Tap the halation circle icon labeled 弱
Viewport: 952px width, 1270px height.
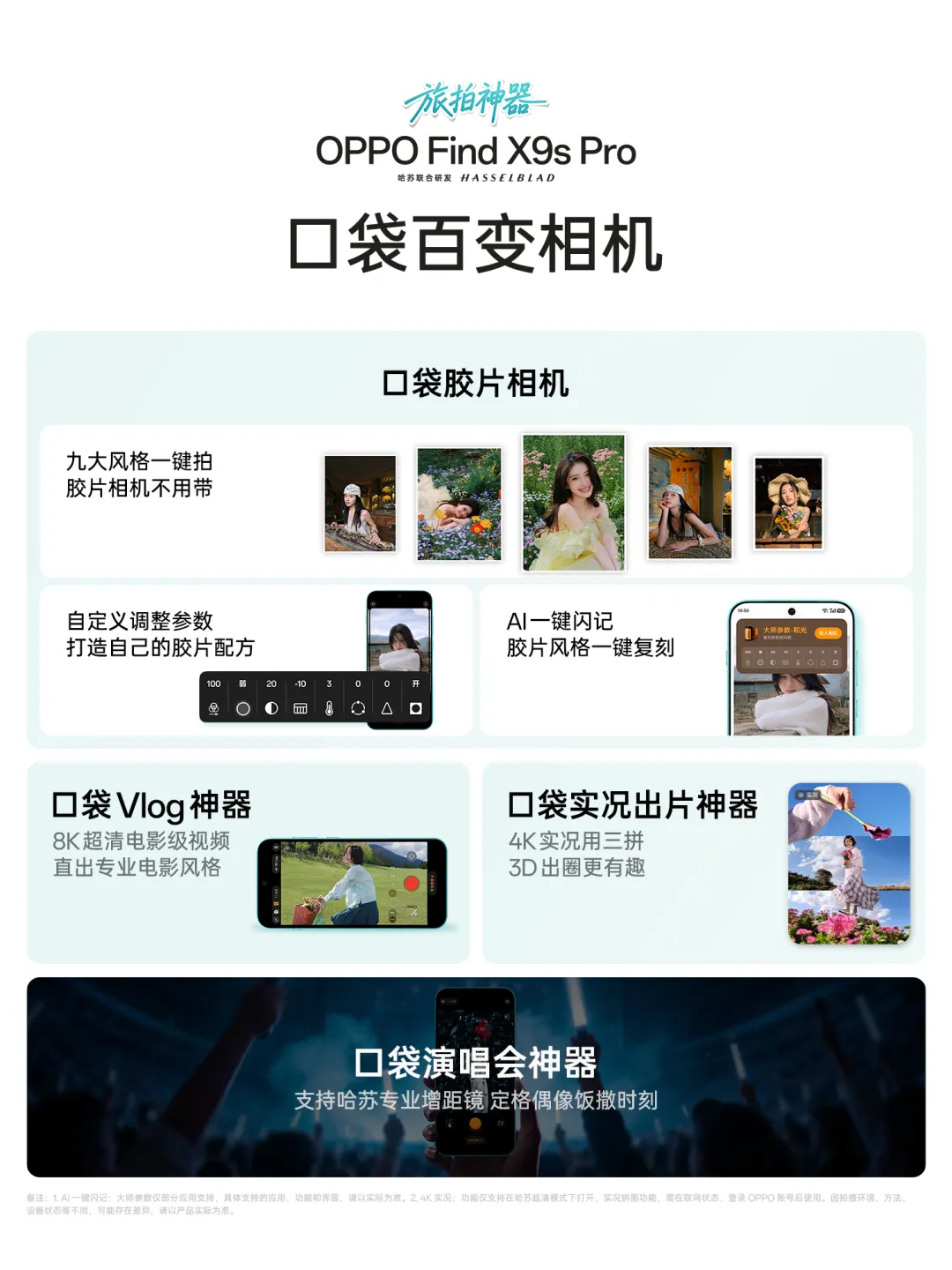tap(243, 707)
